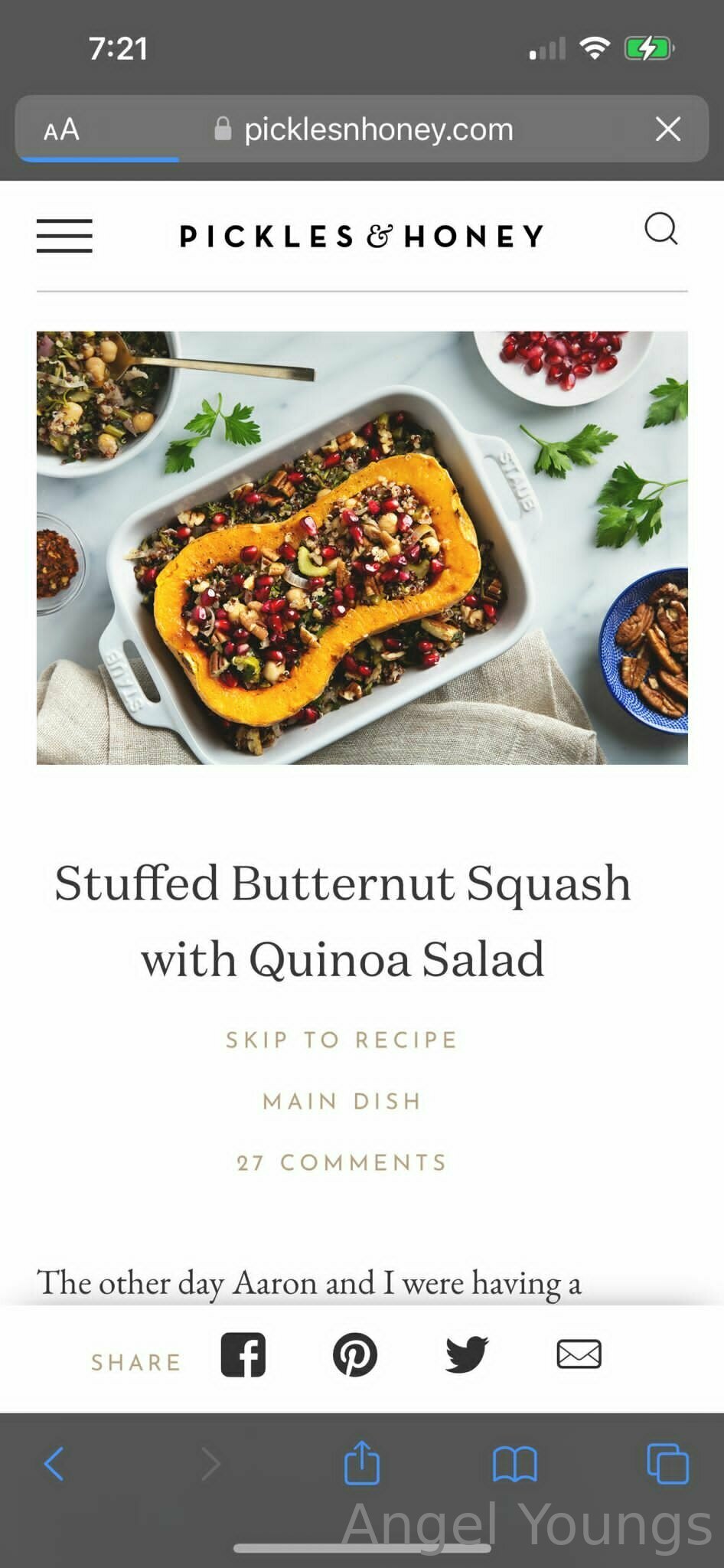This screenshot has width=724, height=1568.
Task: View the 27 Comments
Action: click(x=341, y=1162)
